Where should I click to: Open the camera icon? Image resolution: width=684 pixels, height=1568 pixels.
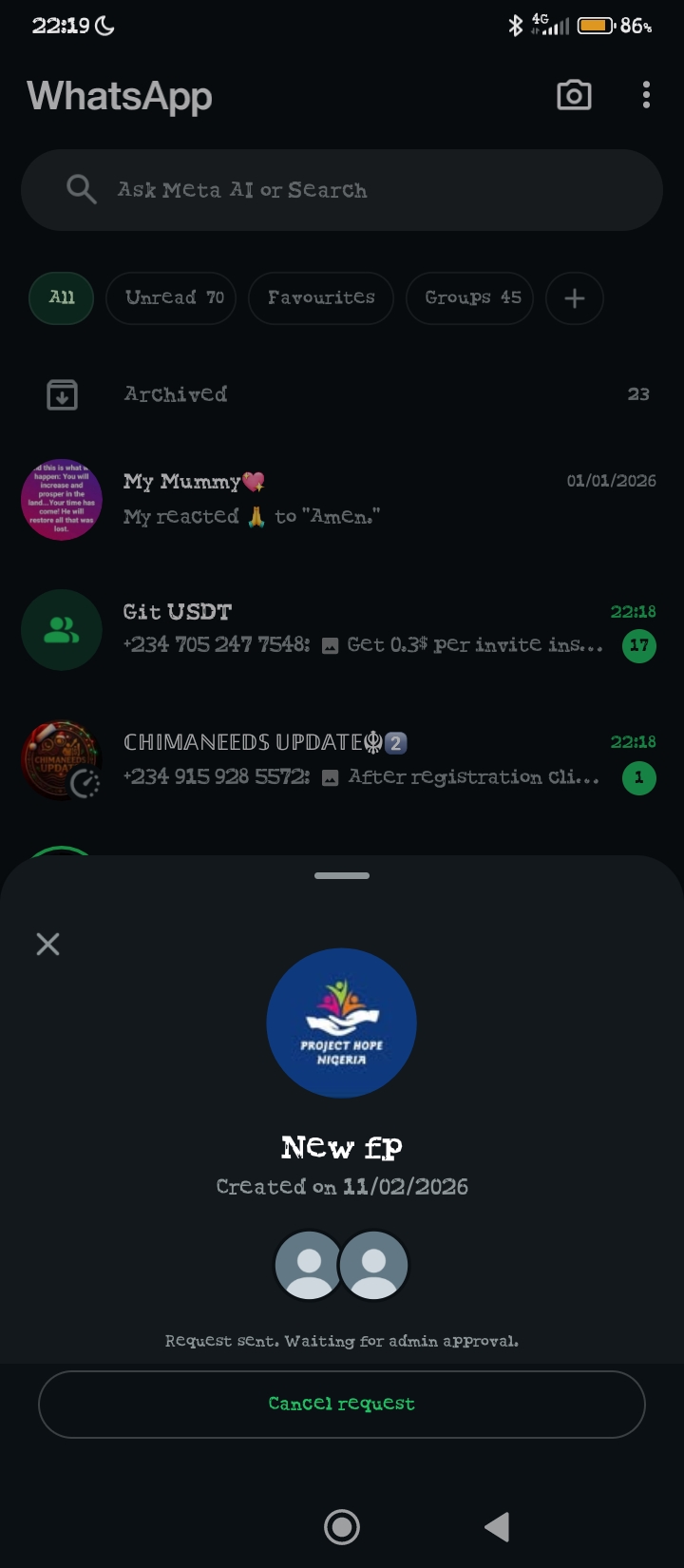pyautogui.click(x=574, y=95)
